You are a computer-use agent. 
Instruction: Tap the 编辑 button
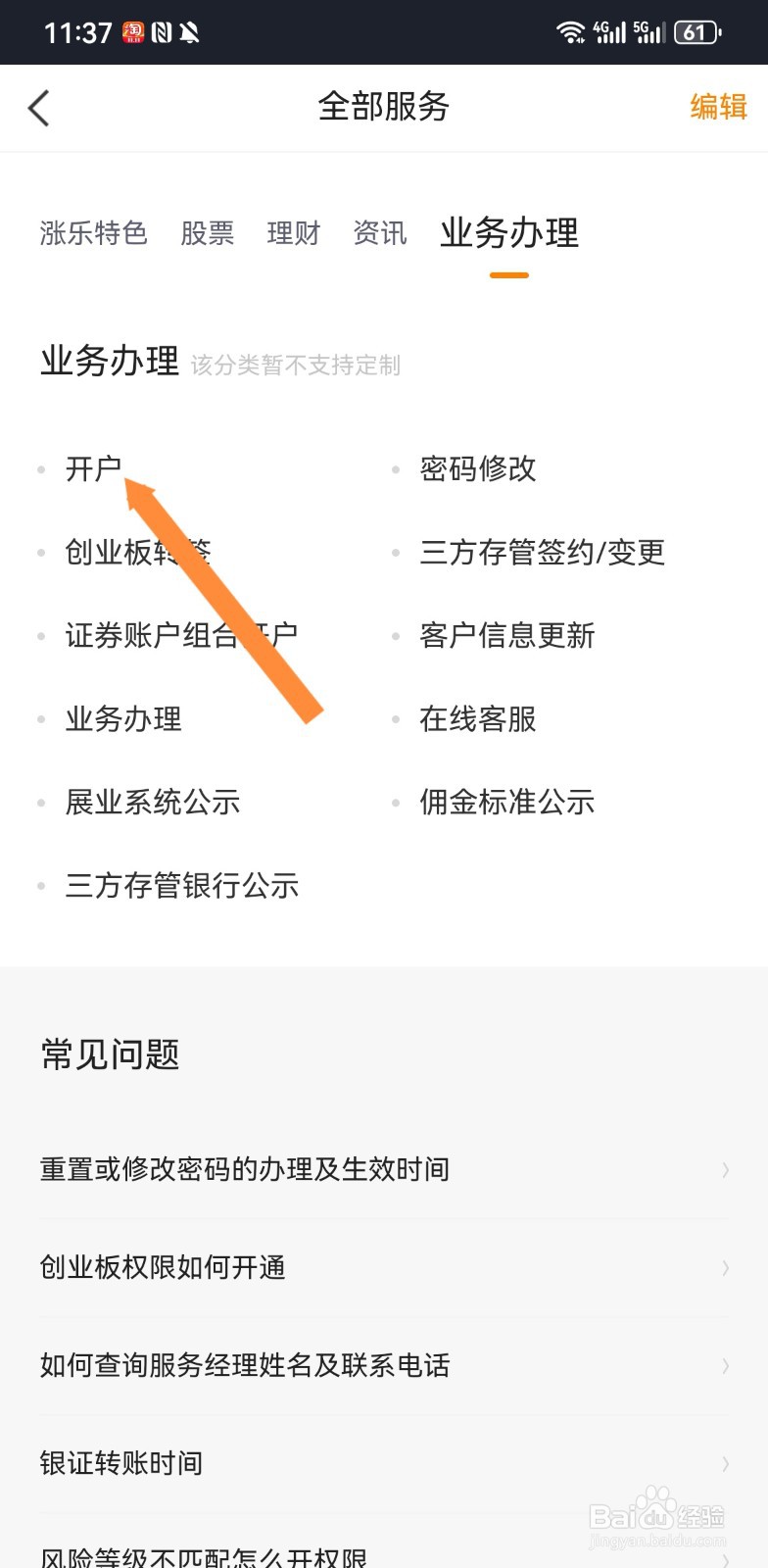point(717,108)
